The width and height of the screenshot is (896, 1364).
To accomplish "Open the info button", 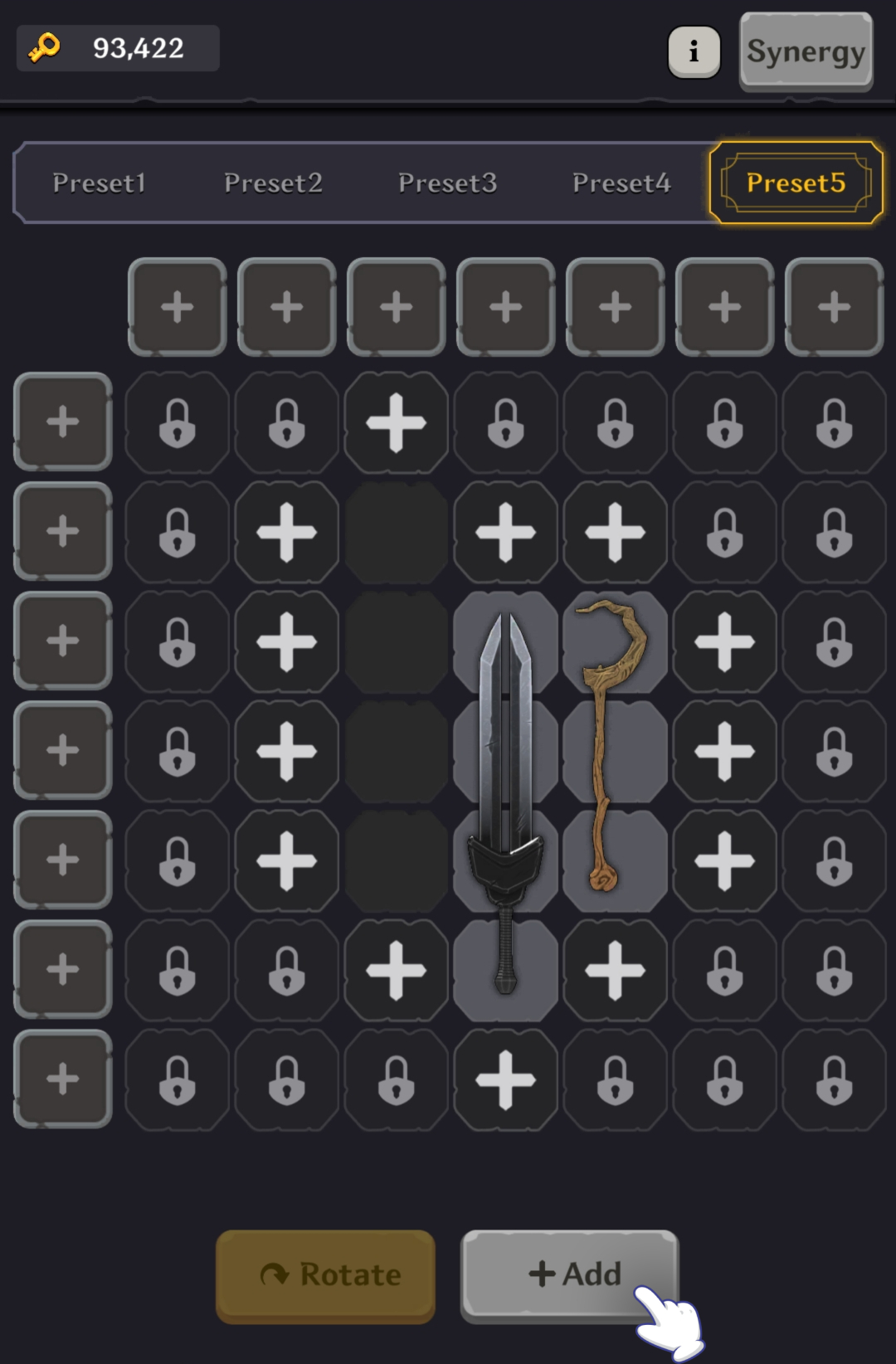I will (694, 52).
